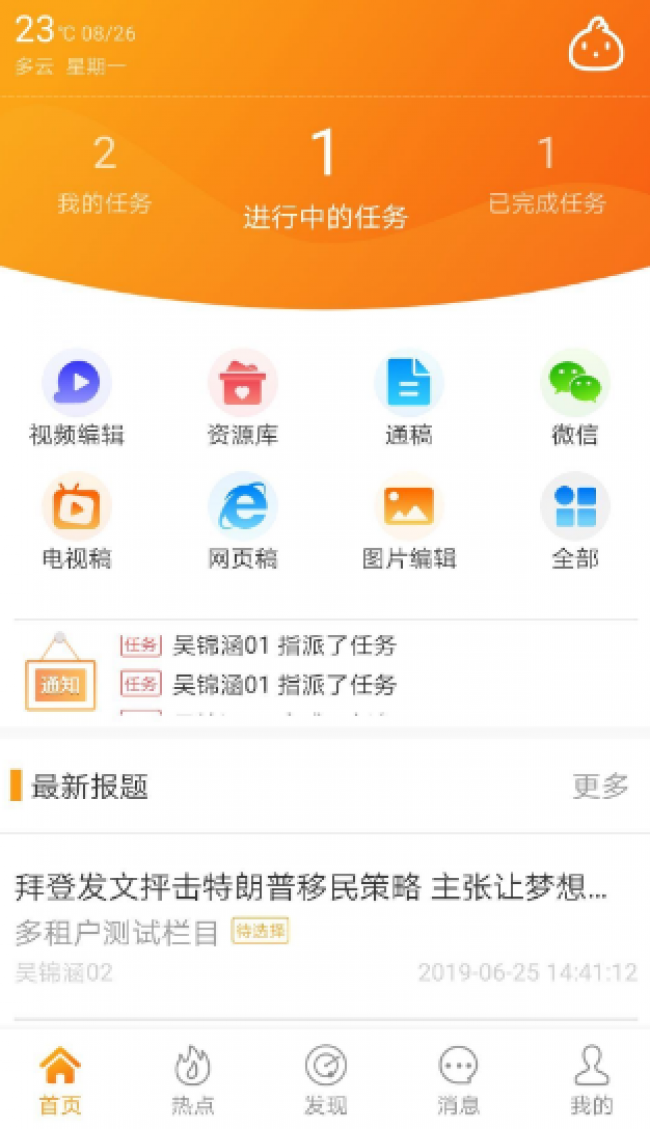The image size is (650, 1129).
Task: Switch to the 发现 tab
Action: tap(325, 1080)
